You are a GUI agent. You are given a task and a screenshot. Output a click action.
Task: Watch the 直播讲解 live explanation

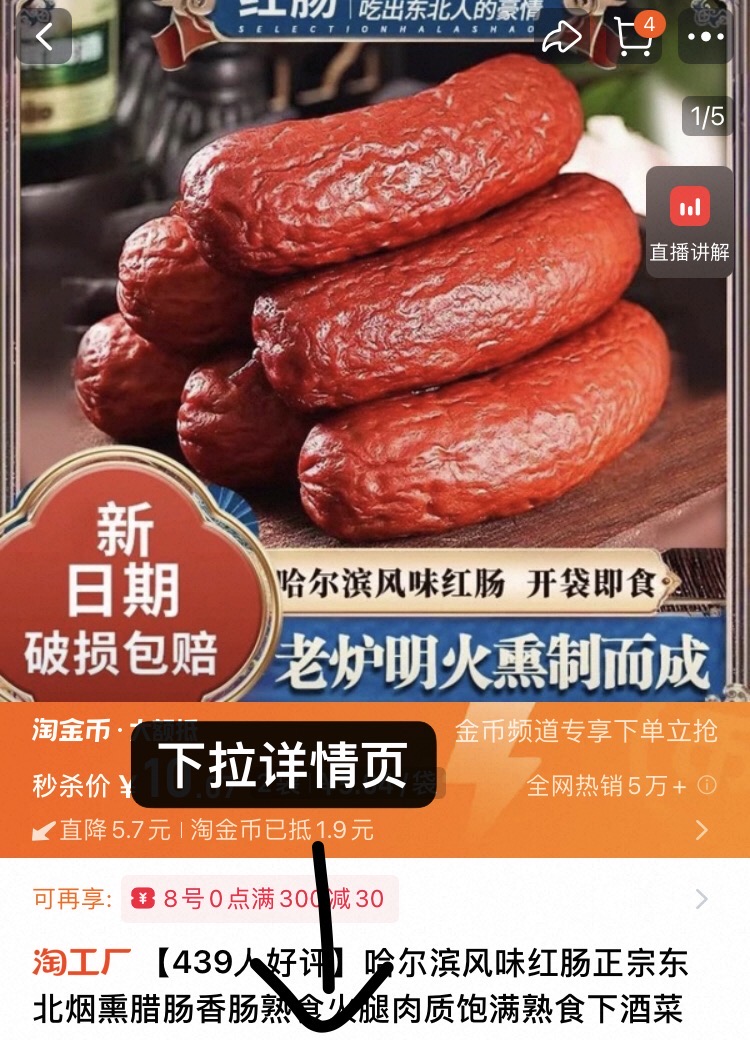pos(689,221)
